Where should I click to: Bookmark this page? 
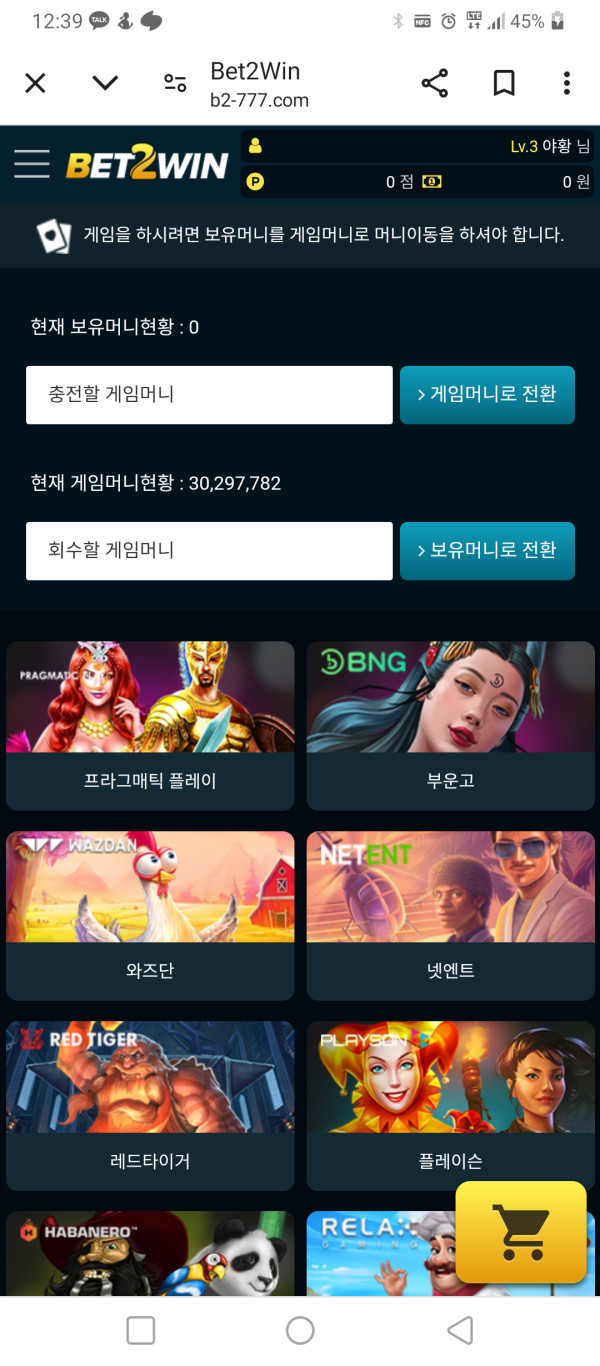pyautogui.click(x=504, y=84)
